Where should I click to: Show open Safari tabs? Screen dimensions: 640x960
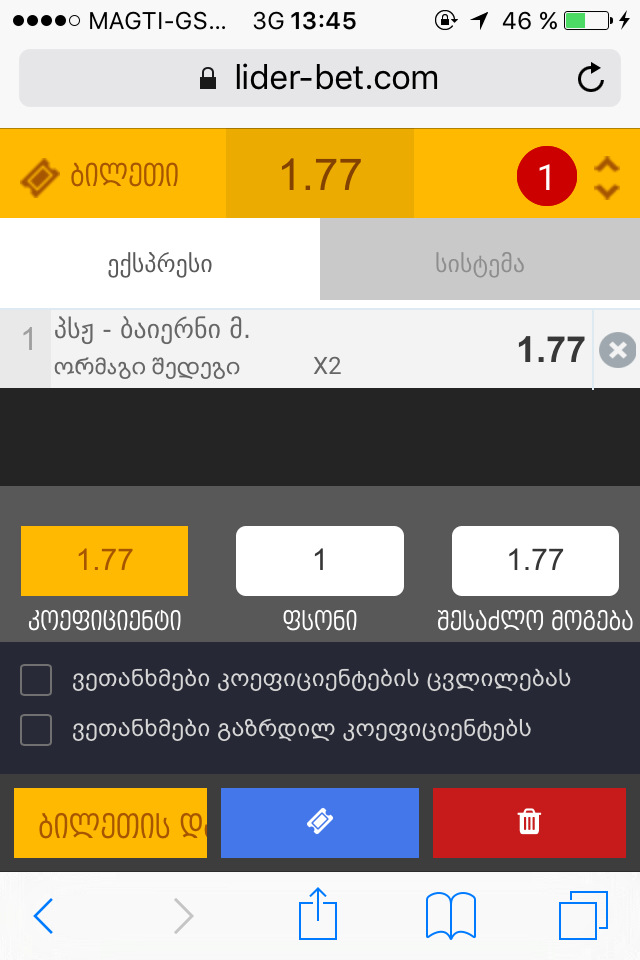tap(583, 915)
